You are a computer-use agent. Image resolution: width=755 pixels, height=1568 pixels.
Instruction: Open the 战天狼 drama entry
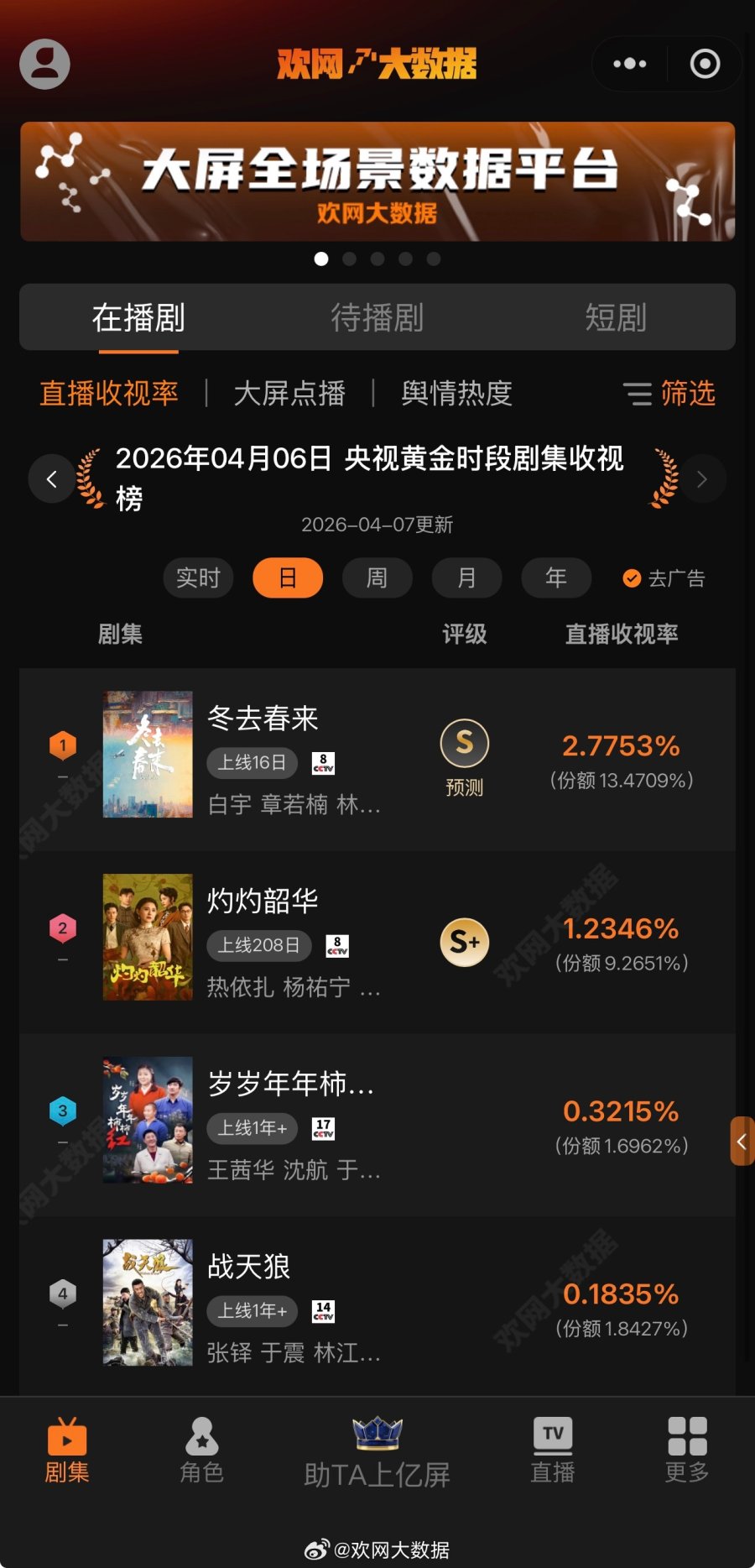tap(249, 1267)
